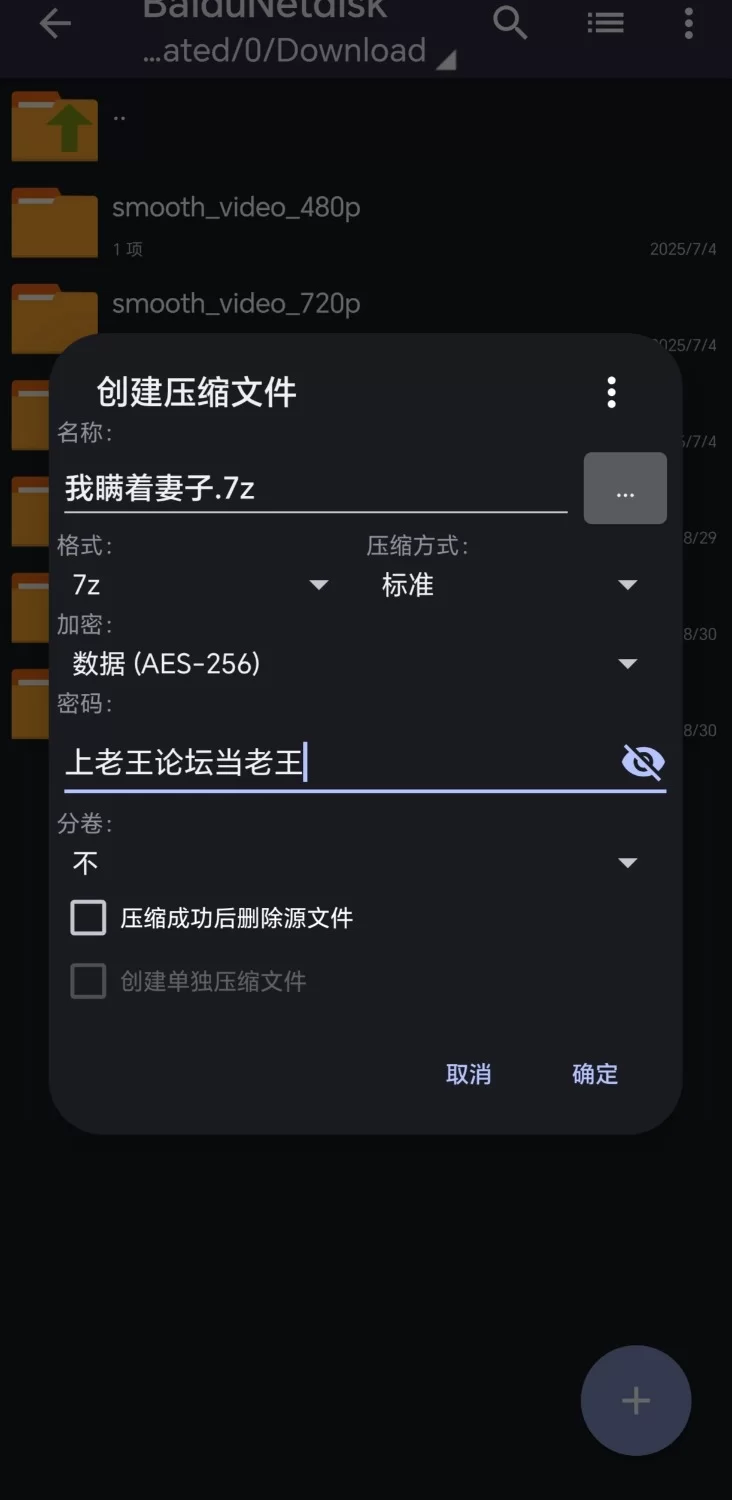The height and width of the screenshot is (1500, 732).
Task: Tap the archive name text field
Action: 315,488
